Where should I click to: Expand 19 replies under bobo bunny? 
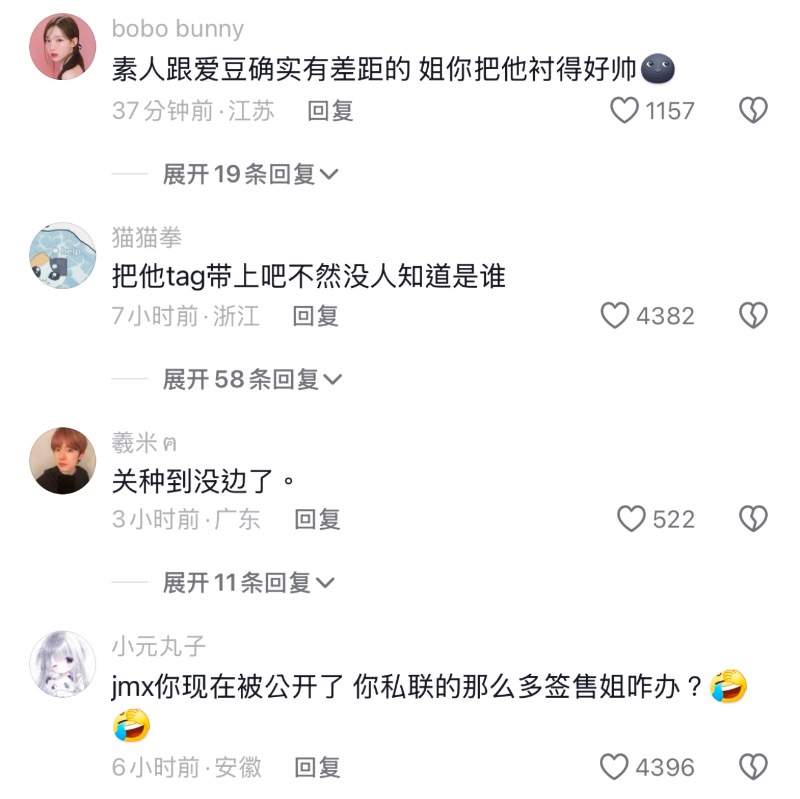pyautogui.click(x=250, y=174)
